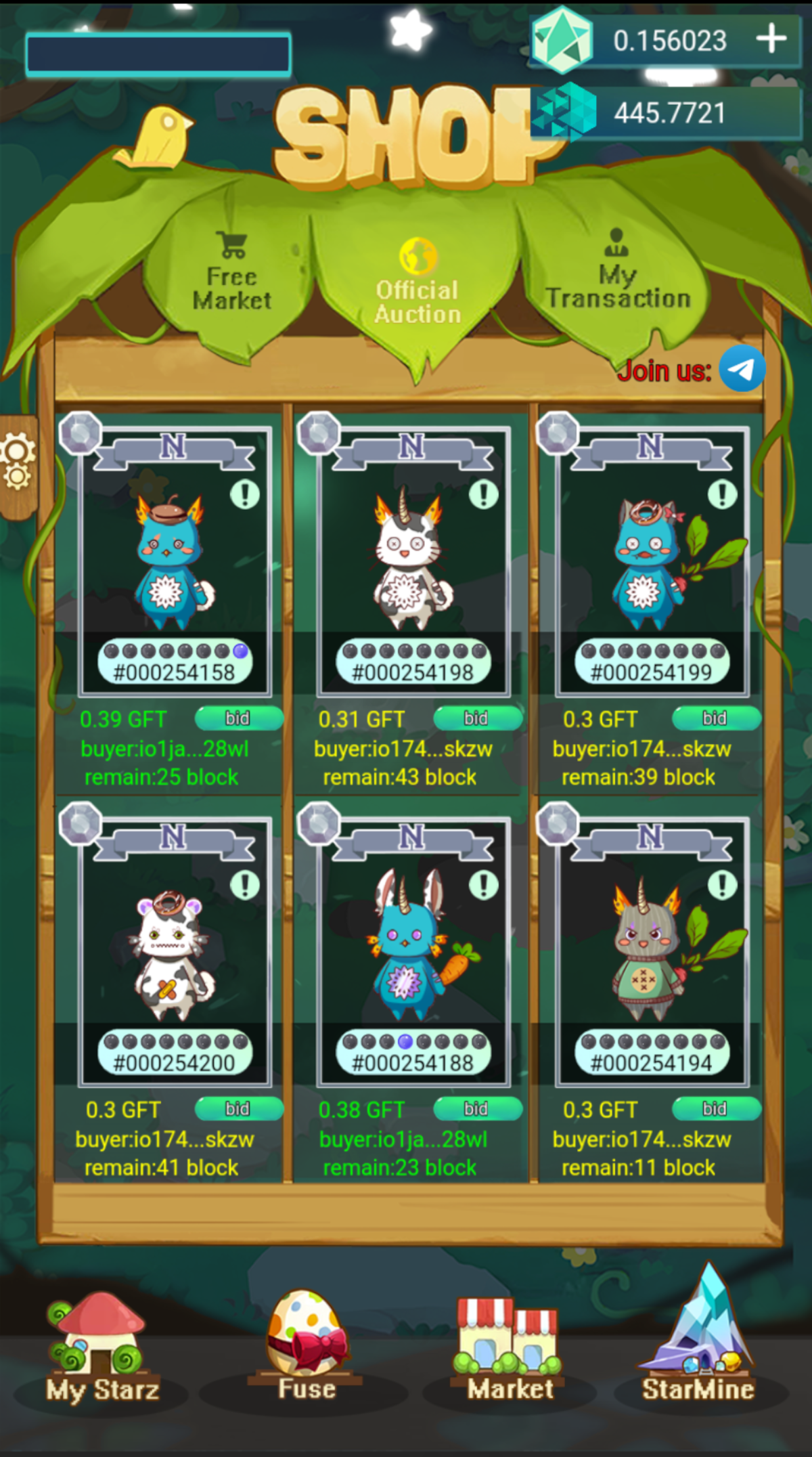Open the Telegram Join us link
Image resolution: width=812 pixels, height=1457 pixels.
click(x=742, y=369)
